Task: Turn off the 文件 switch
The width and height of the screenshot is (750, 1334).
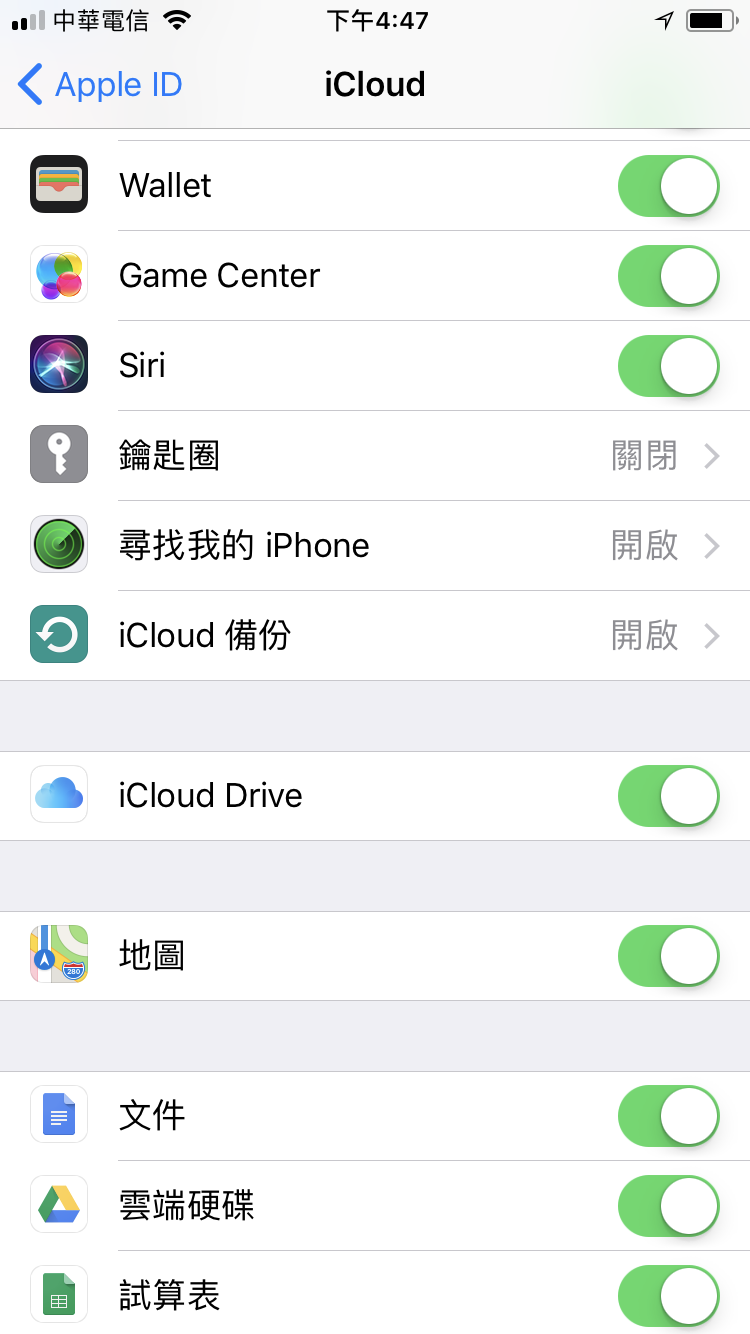Action: [668, 1116]
